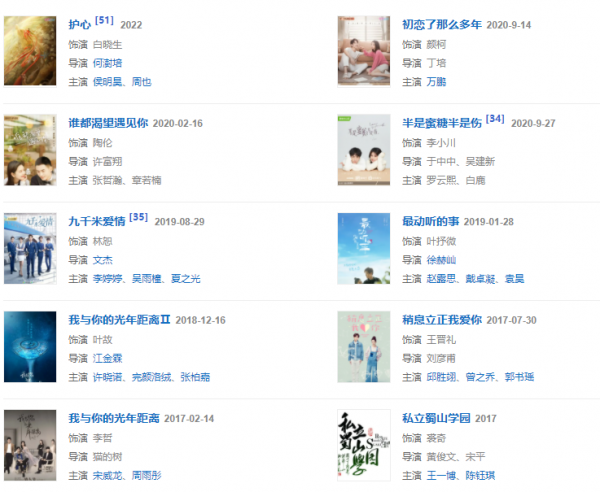View reference 51 next to 护心
The height and width of the screenshot is (492, 600).
104,20
